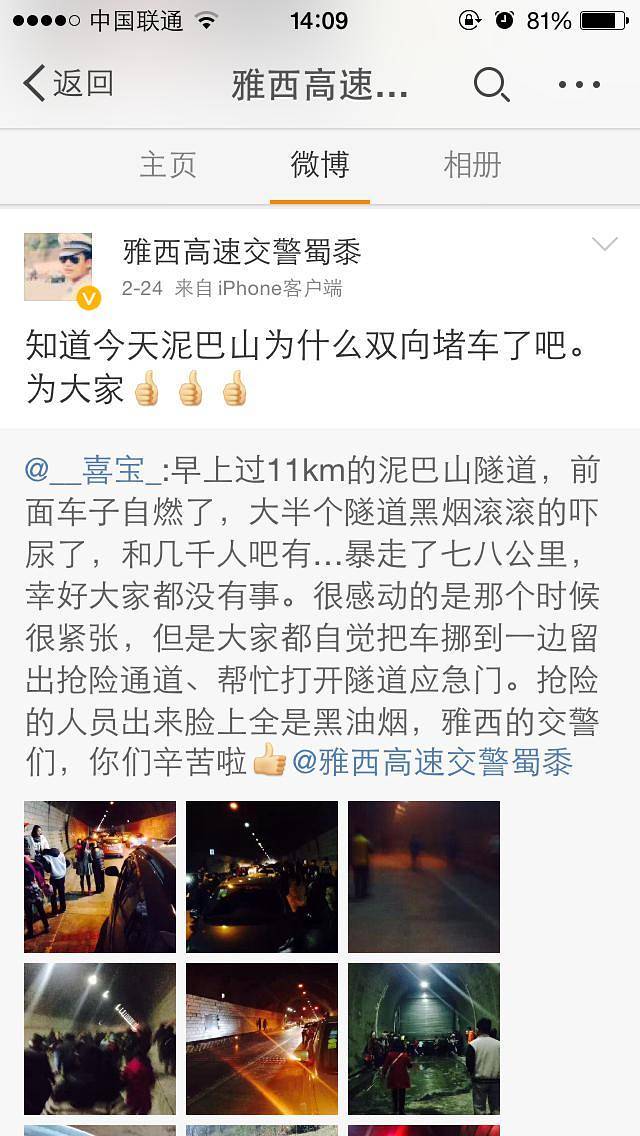Image resolution: width=640 pixels, height=1136 pixels.
Task: Go back using the 返回 button
Action: click(x=68, y=84)
